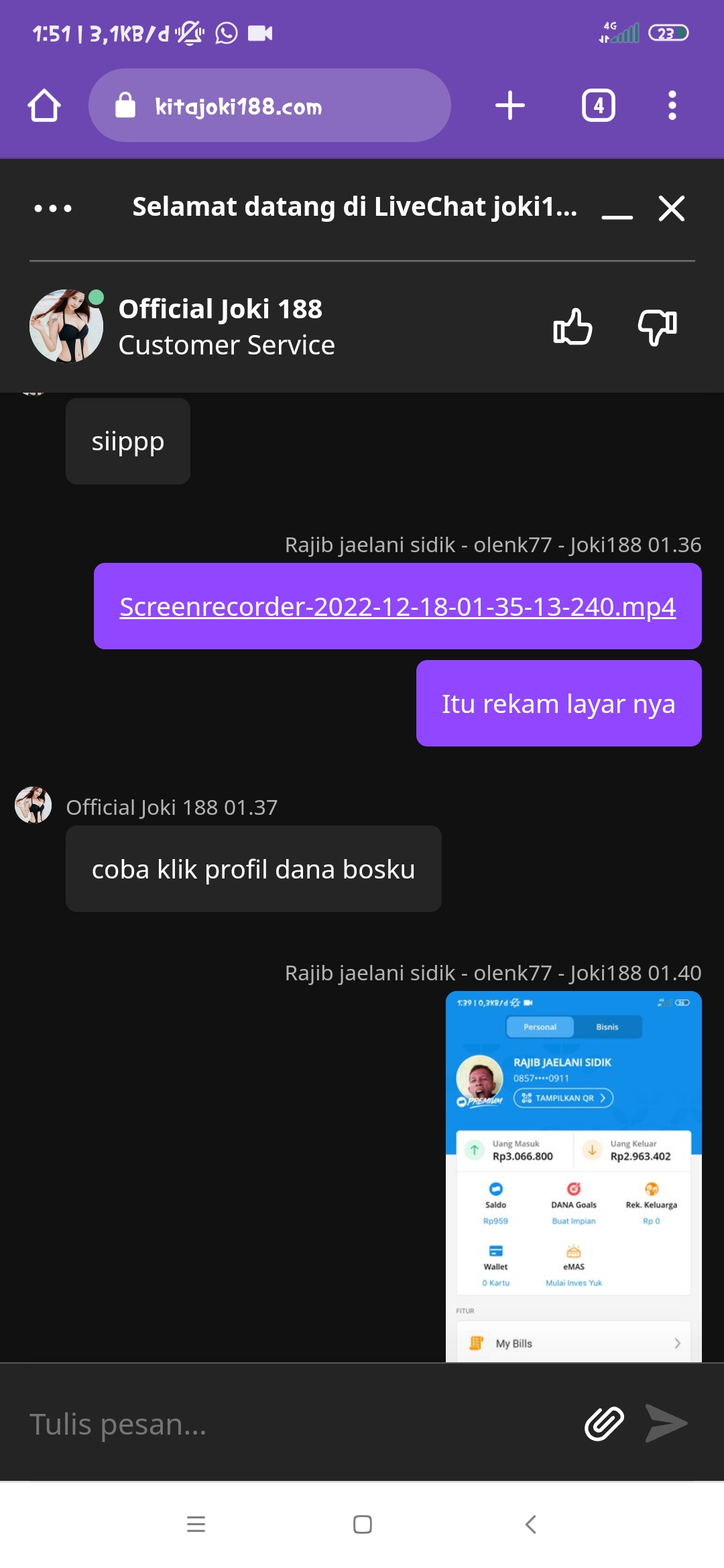Open a new browser tab
This screenshot has width=724, height=1568.
point(509,106)
